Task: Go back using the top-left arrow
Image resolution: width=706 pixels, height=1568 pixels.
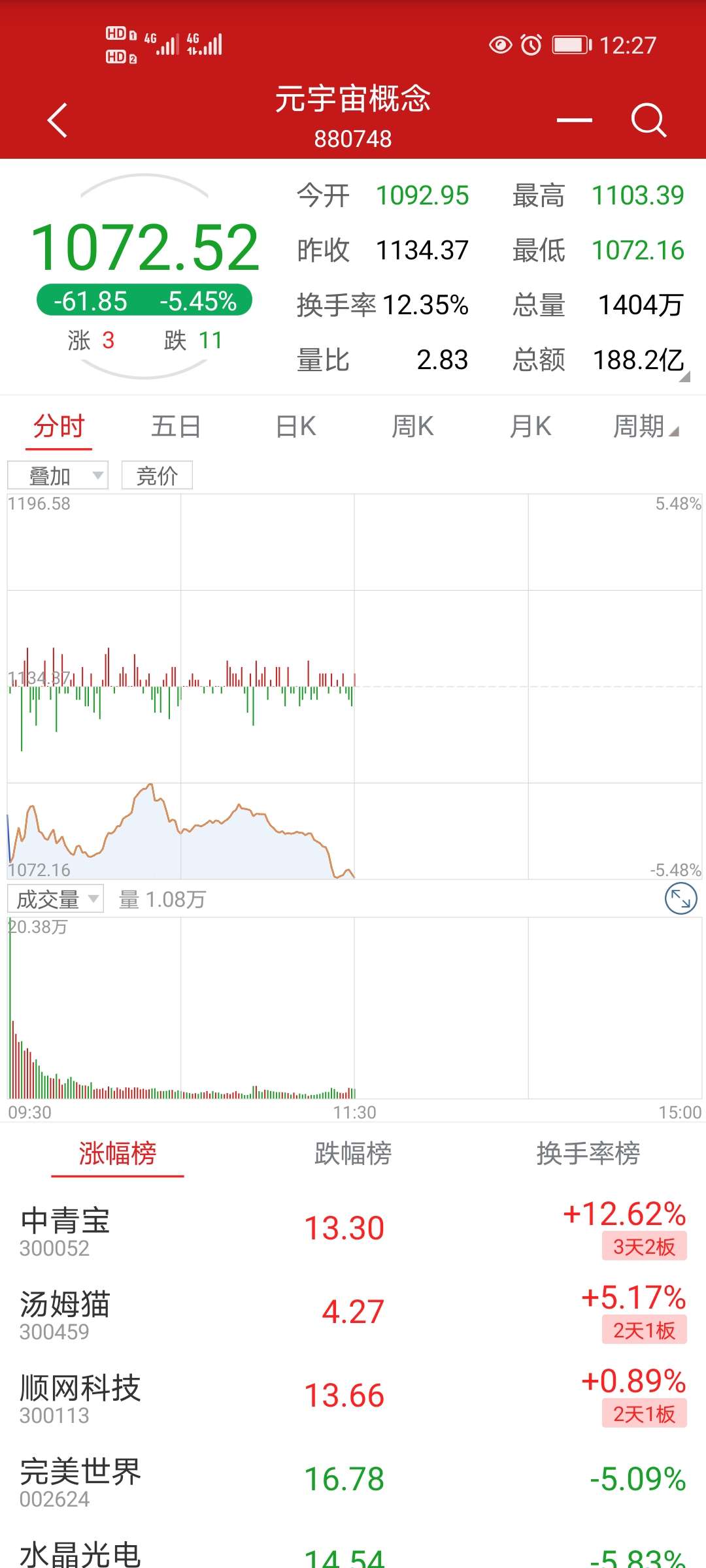Action: click(58, 120)
